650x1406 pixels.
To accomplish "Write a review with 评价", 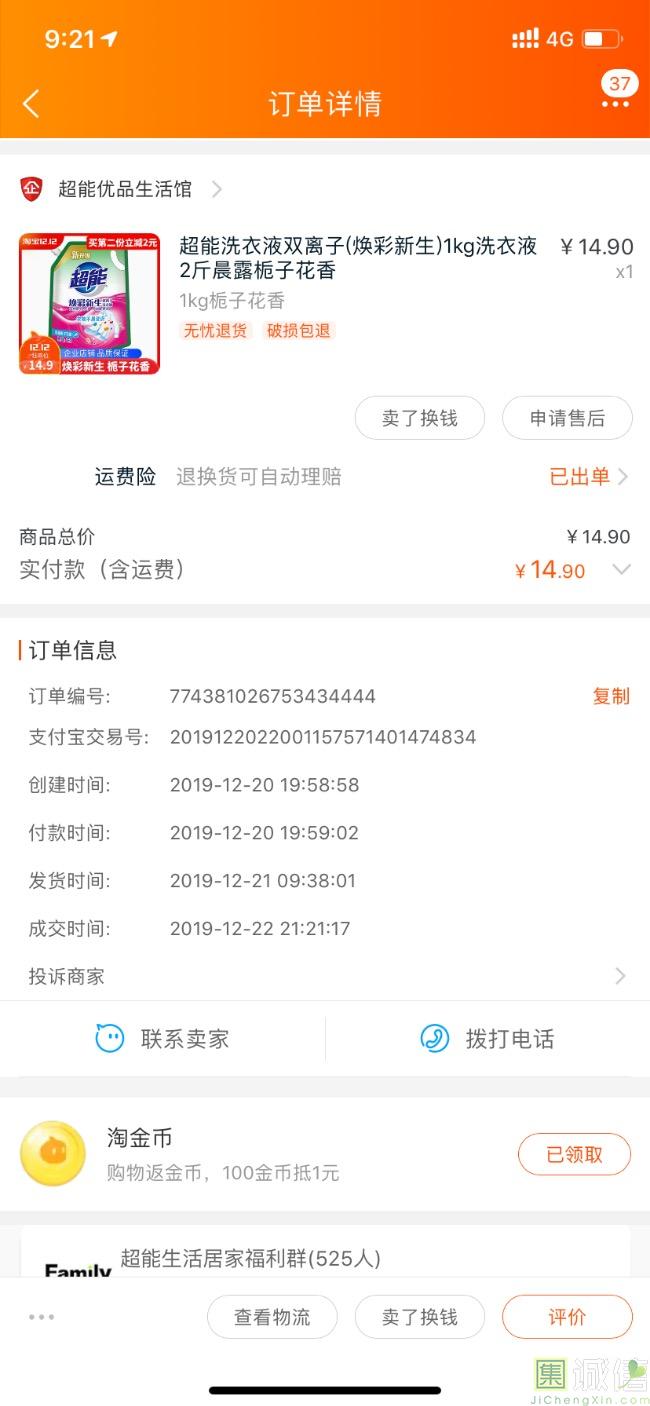I will [567, 1317].
